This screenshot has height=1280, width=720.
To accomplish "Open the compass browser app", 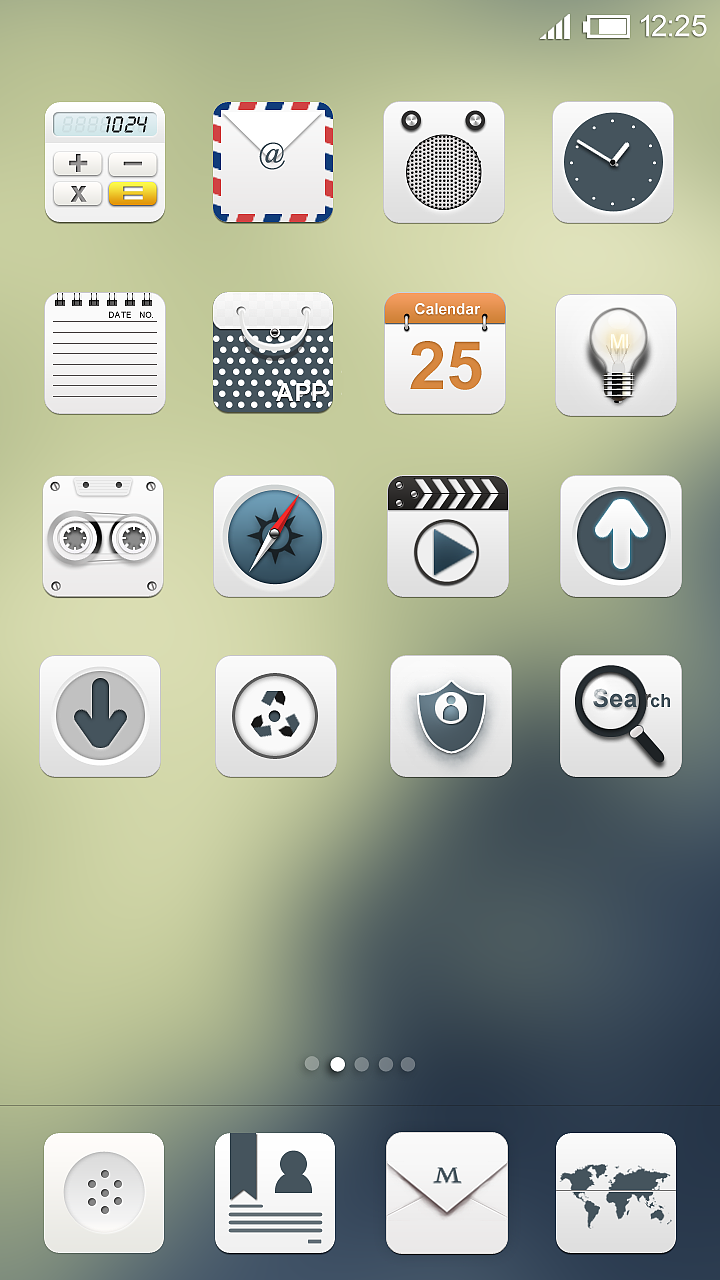I will (x=274, y=537).
